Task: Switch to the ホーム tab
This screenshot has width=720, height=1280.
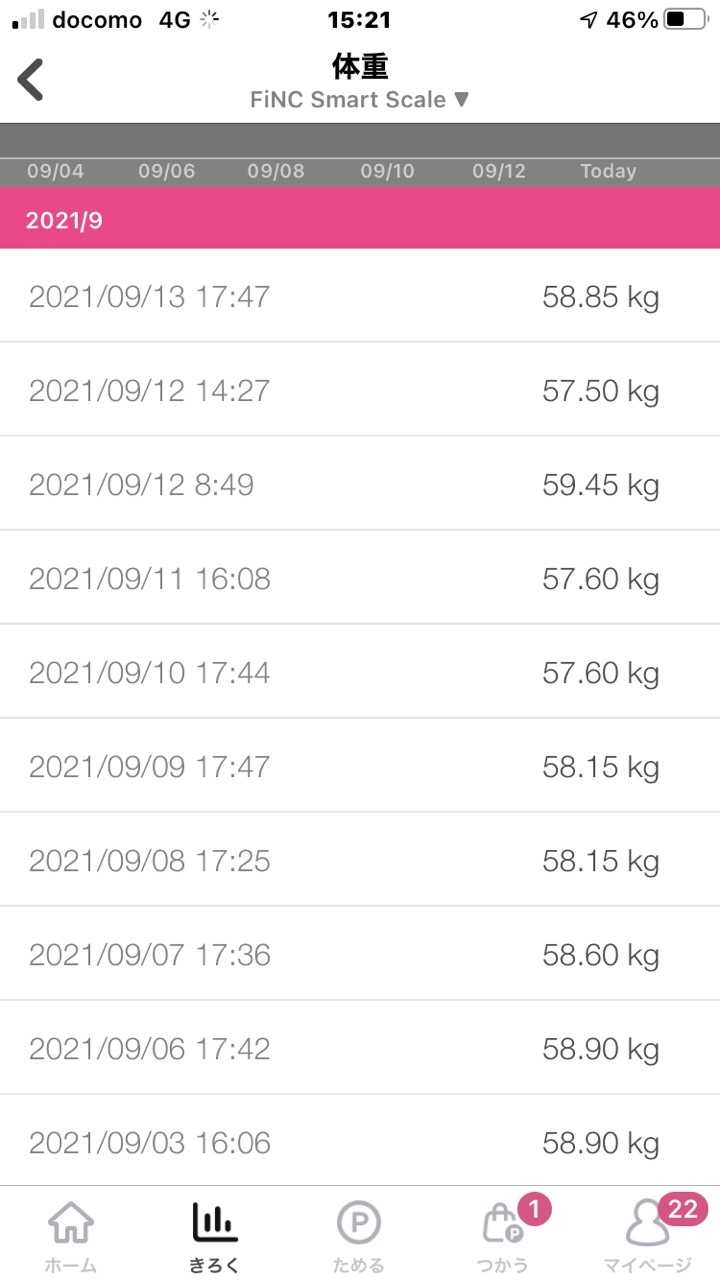Action: 71,1235
